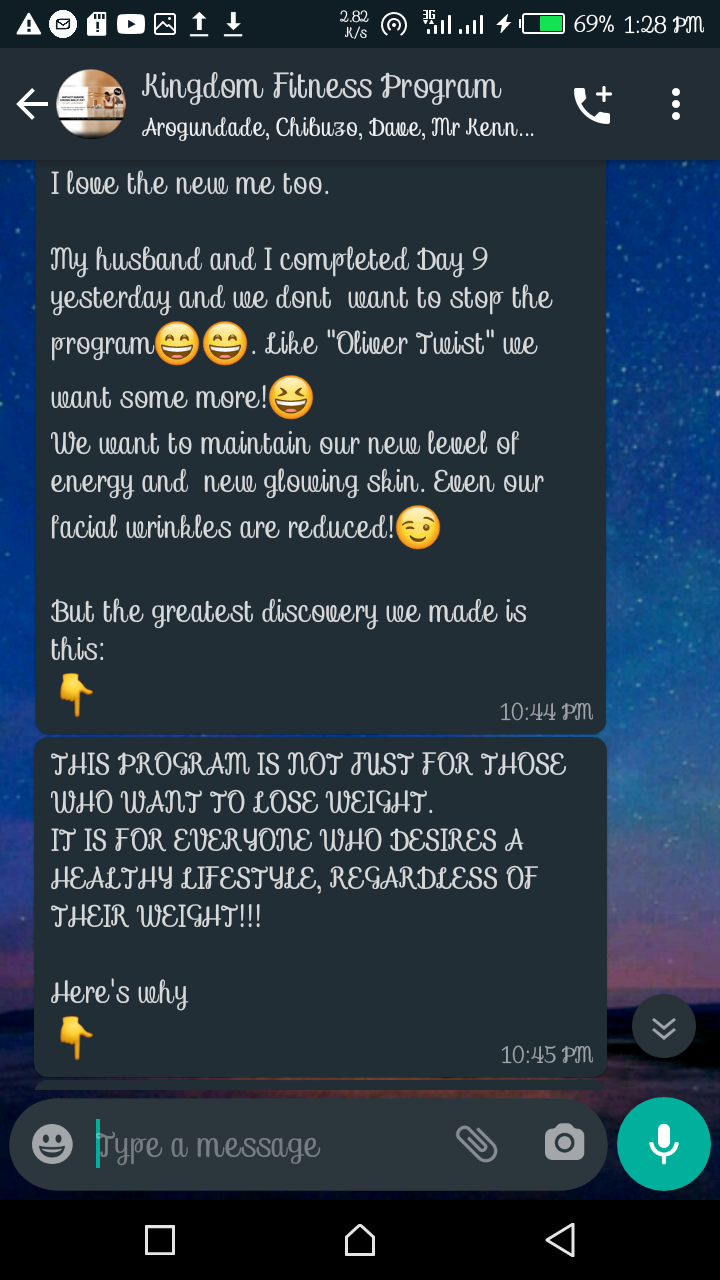This screenshot has width=720, height=1280.
Task: Attach a file with the paperclip
Action: 477,1143
